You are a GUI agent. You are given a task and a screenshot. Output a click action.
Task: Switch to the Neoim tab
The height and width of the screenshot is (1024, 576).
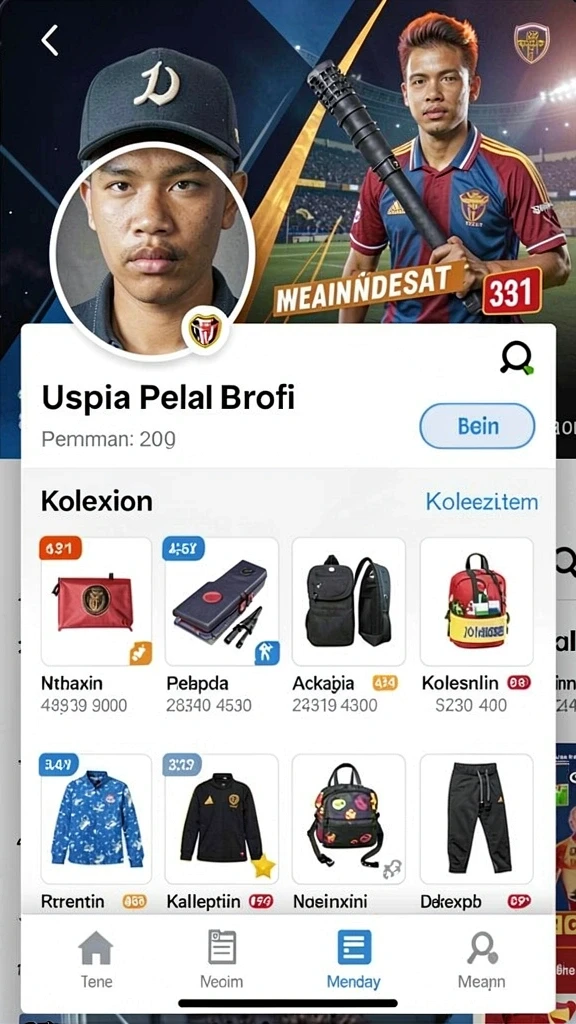(221, 959)
